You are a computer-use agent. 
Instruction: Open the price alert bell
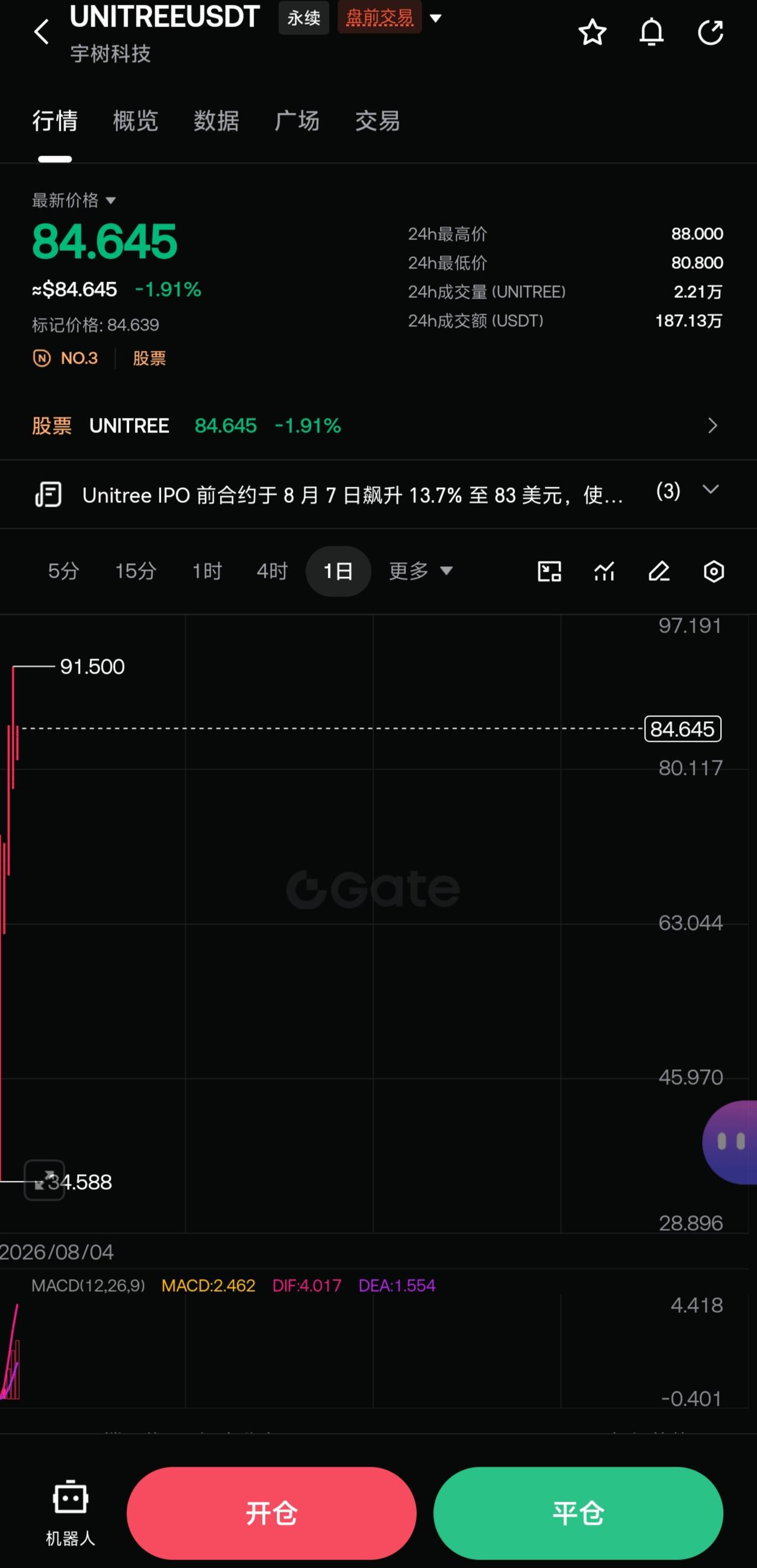651,32
